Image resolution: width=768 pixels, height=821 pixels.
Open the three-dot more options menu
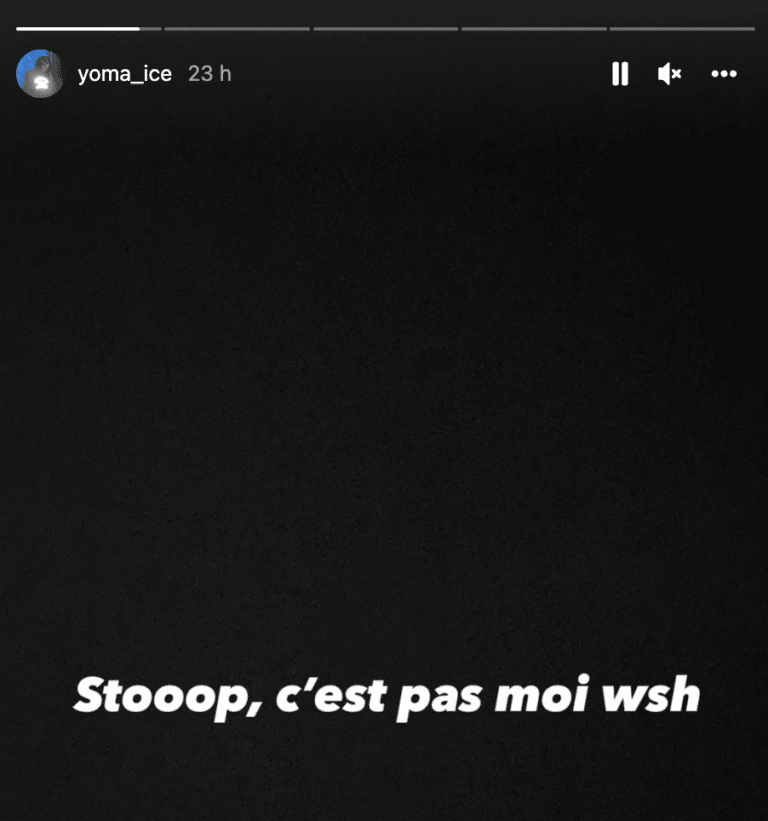coord(723,74)
